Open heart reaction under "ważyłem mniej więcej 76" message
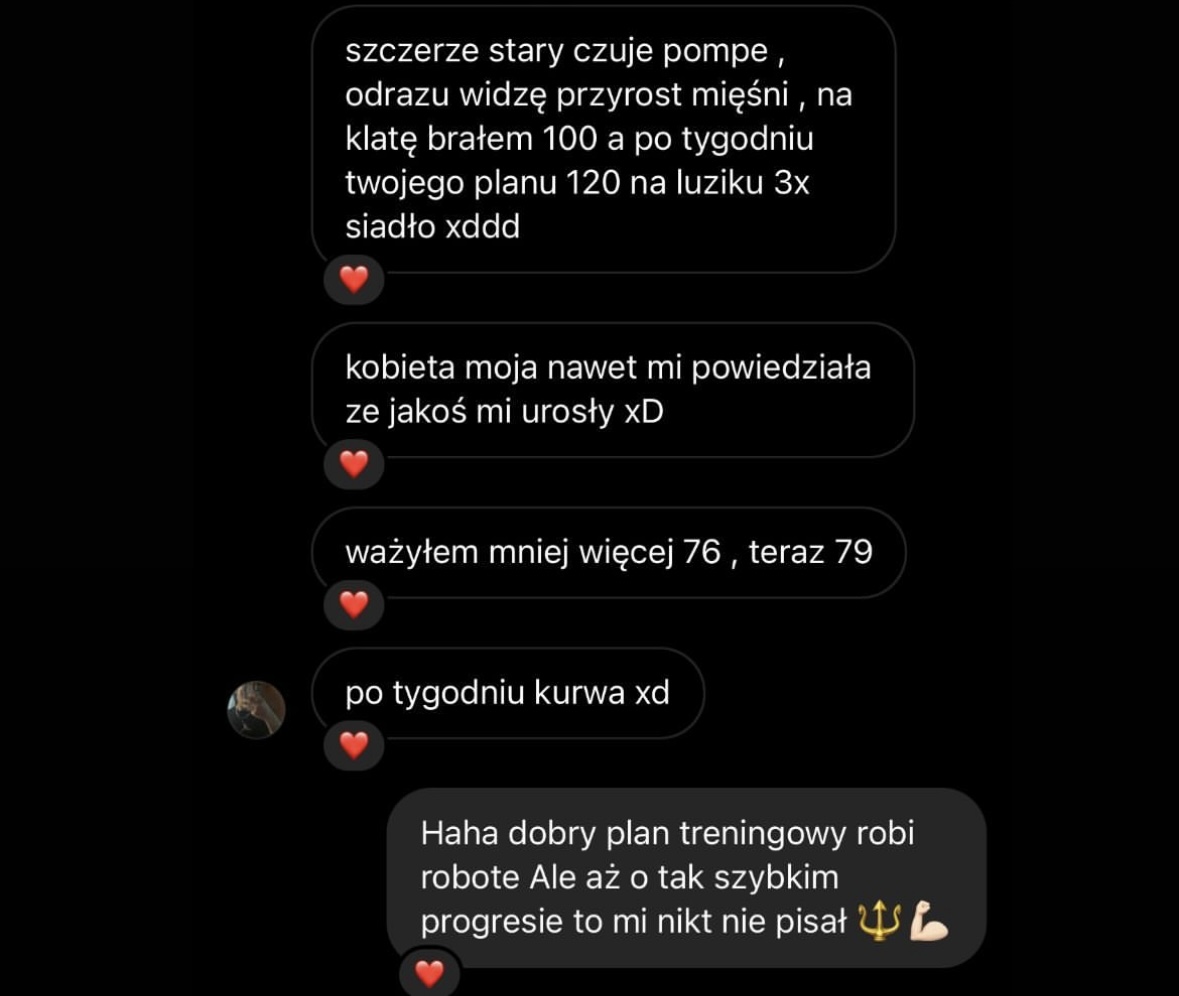1179x996 pixels. pyautogui.click(x=354, y=604)
